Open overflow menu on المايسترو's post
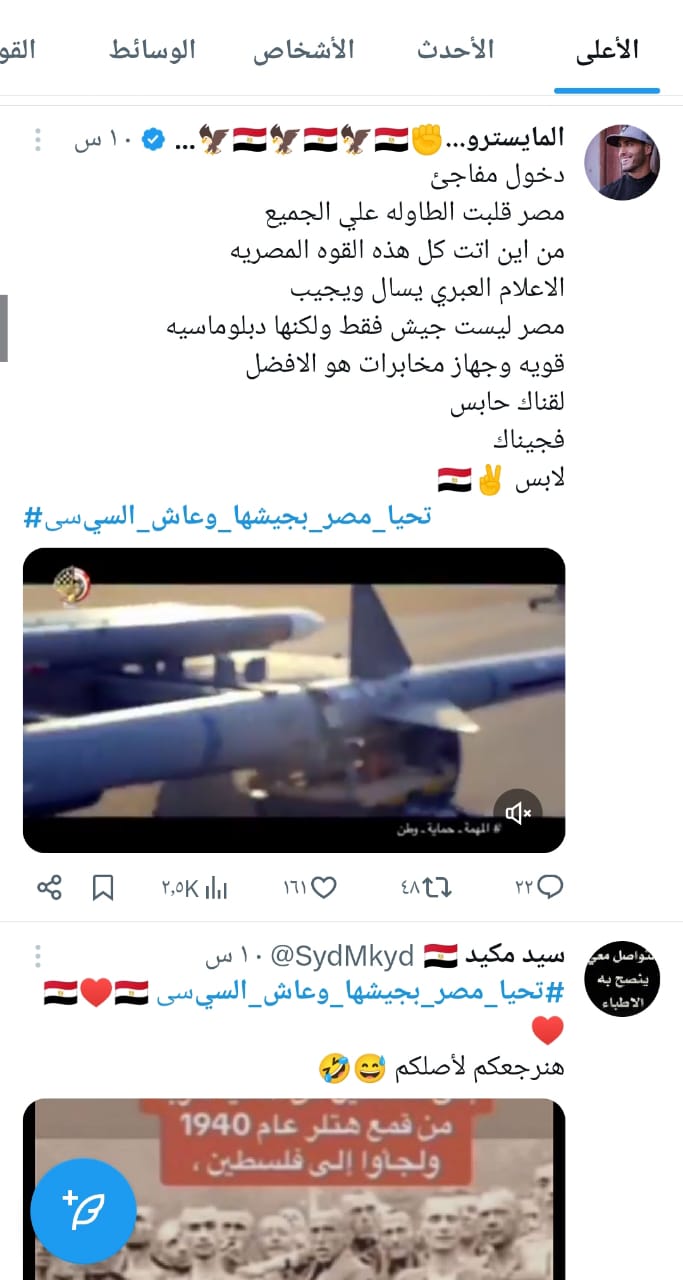 coord(38,139)
